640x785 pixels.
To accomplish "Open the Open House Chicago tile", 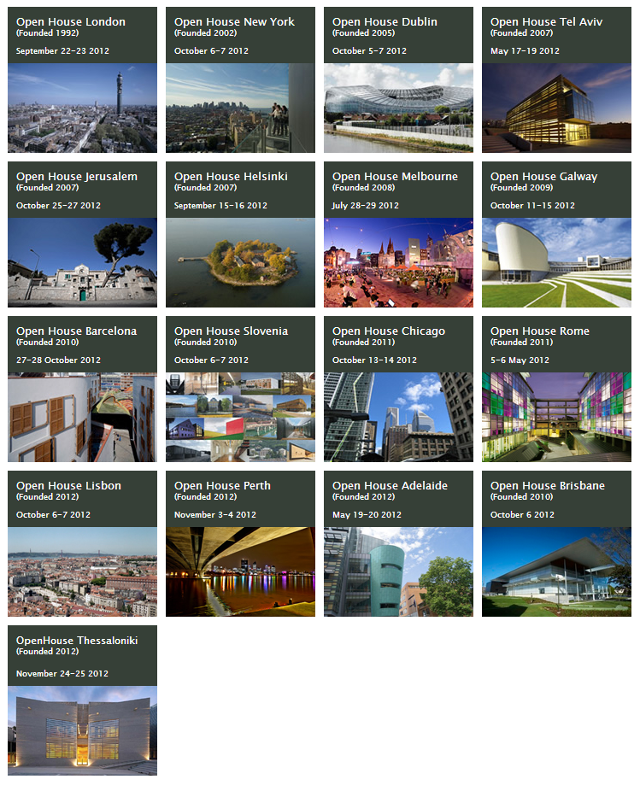I will (x=398, y=390).
